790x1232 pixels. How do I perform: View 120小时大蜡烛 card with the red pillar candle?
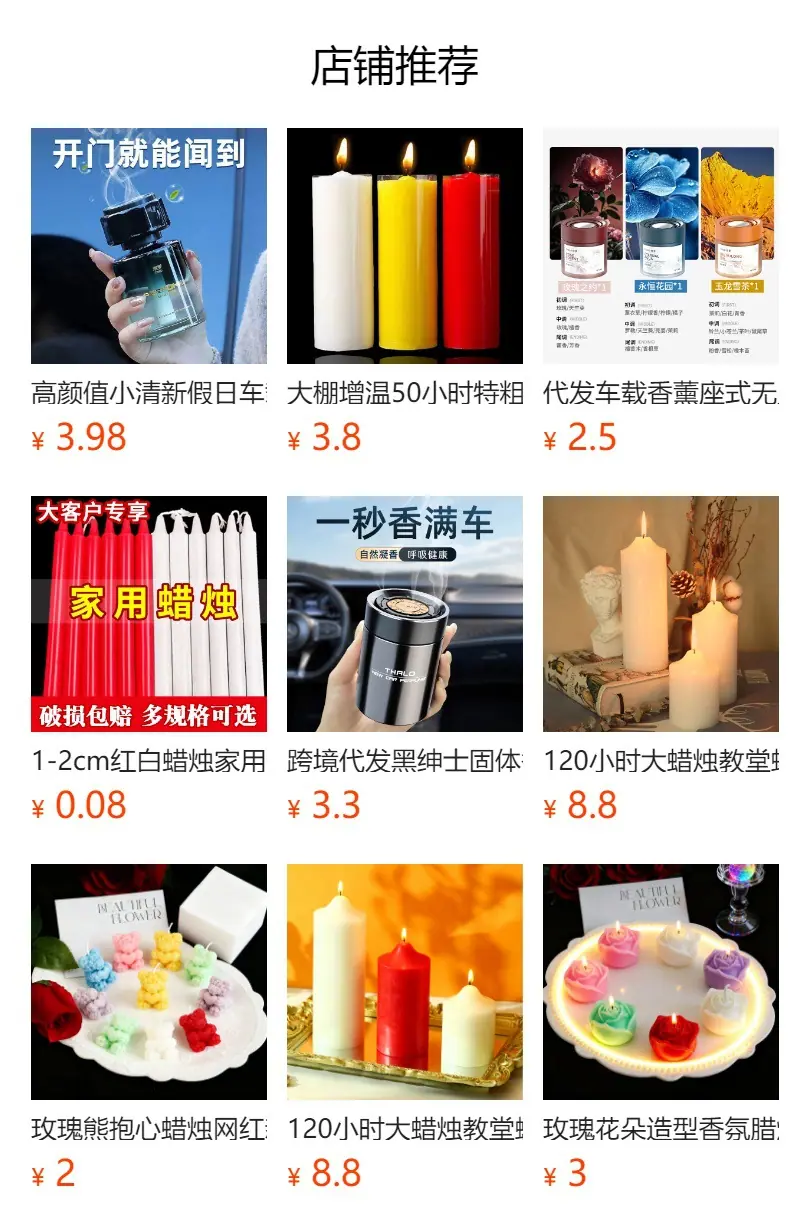[x=404, y=982]
